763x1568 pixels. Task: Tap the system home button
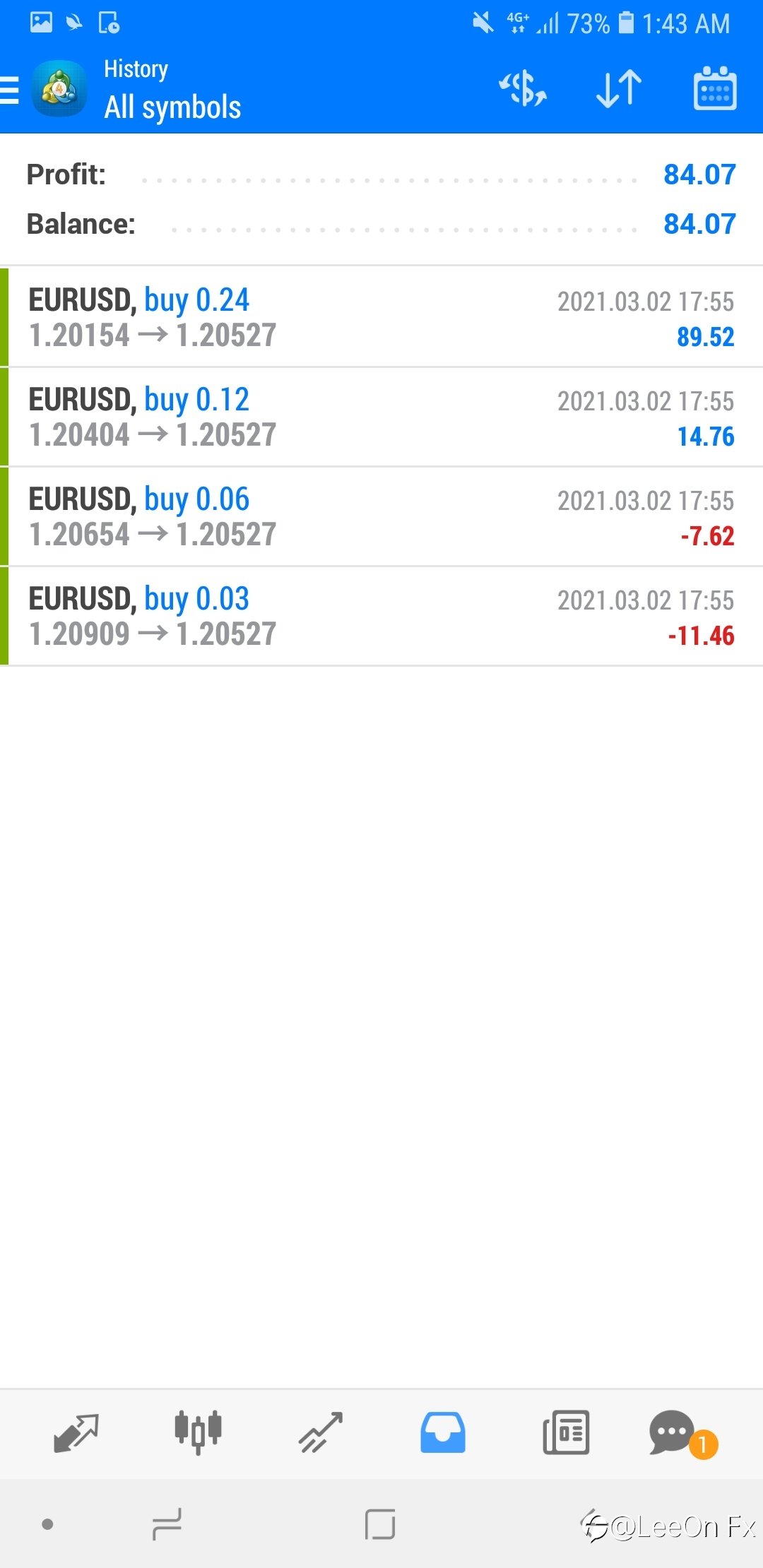tap(379, 1524)
